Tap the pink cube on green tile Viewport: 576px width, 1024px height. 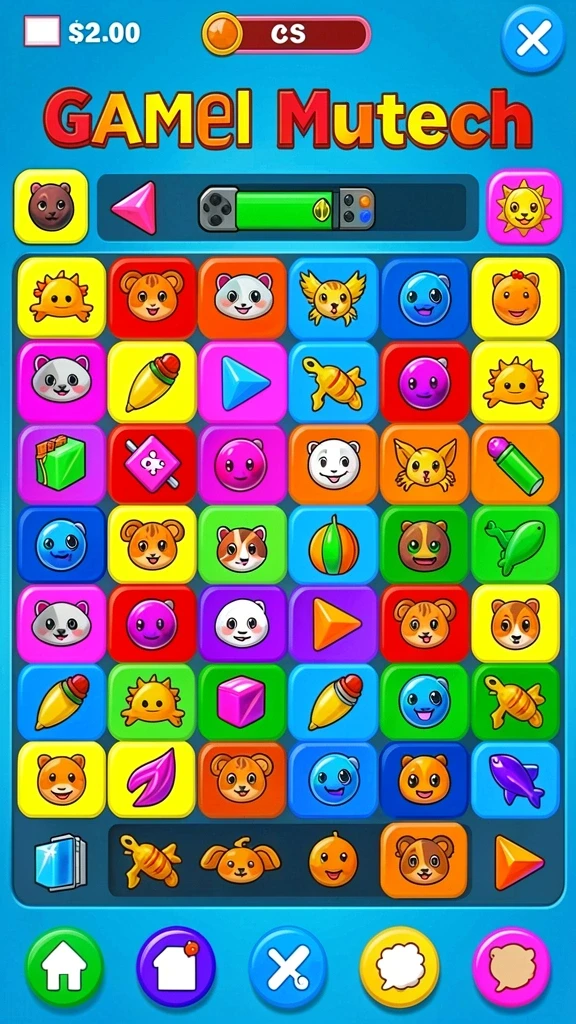click(x=242, y=702)
